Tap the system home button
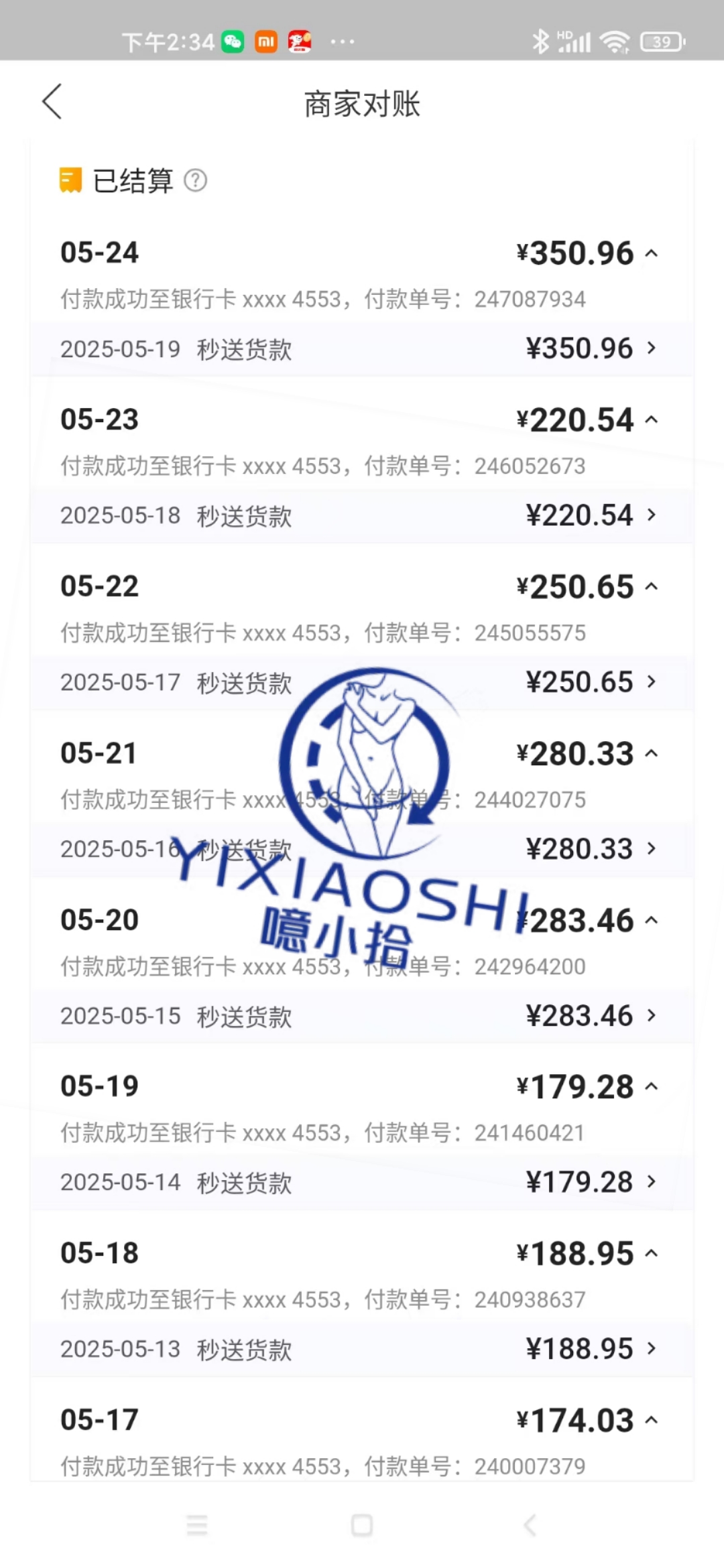 [x=362, y=1526]
